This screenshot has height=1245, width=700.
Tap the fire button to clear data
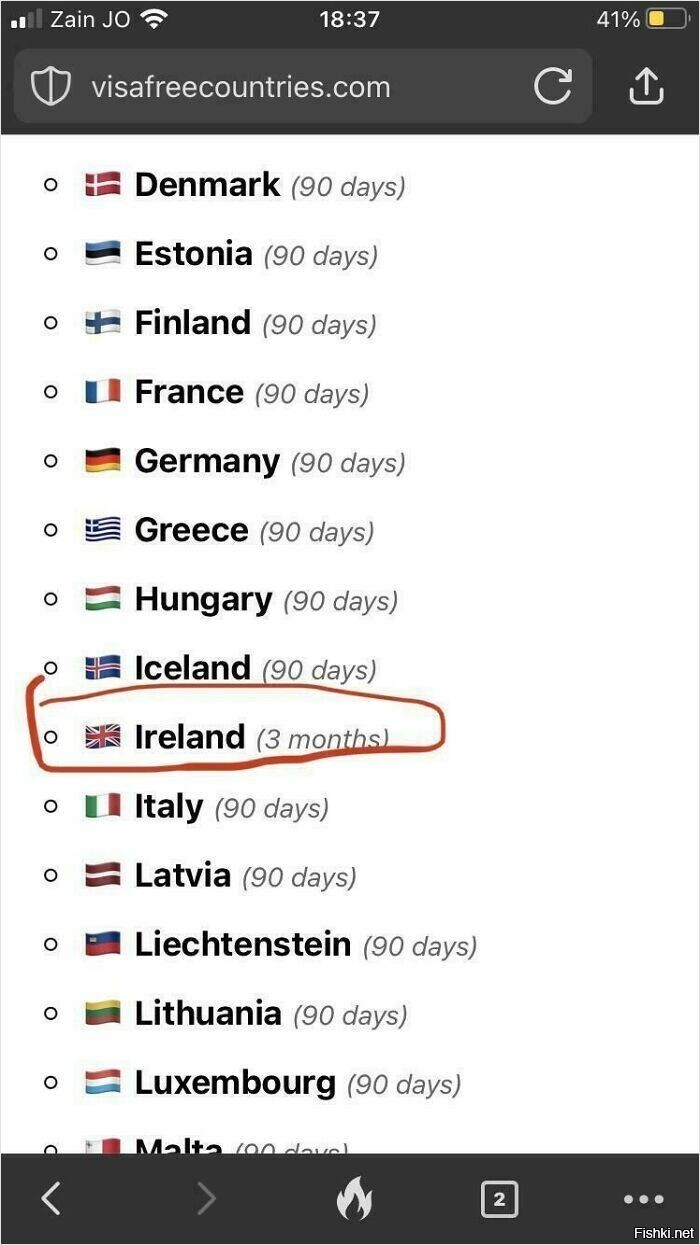tap(353, 1198)
